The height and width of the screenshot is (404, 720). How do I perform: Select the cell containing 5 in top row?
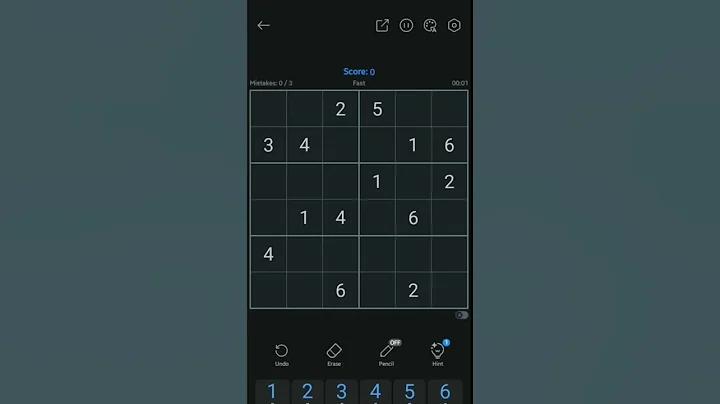[377, 109]
